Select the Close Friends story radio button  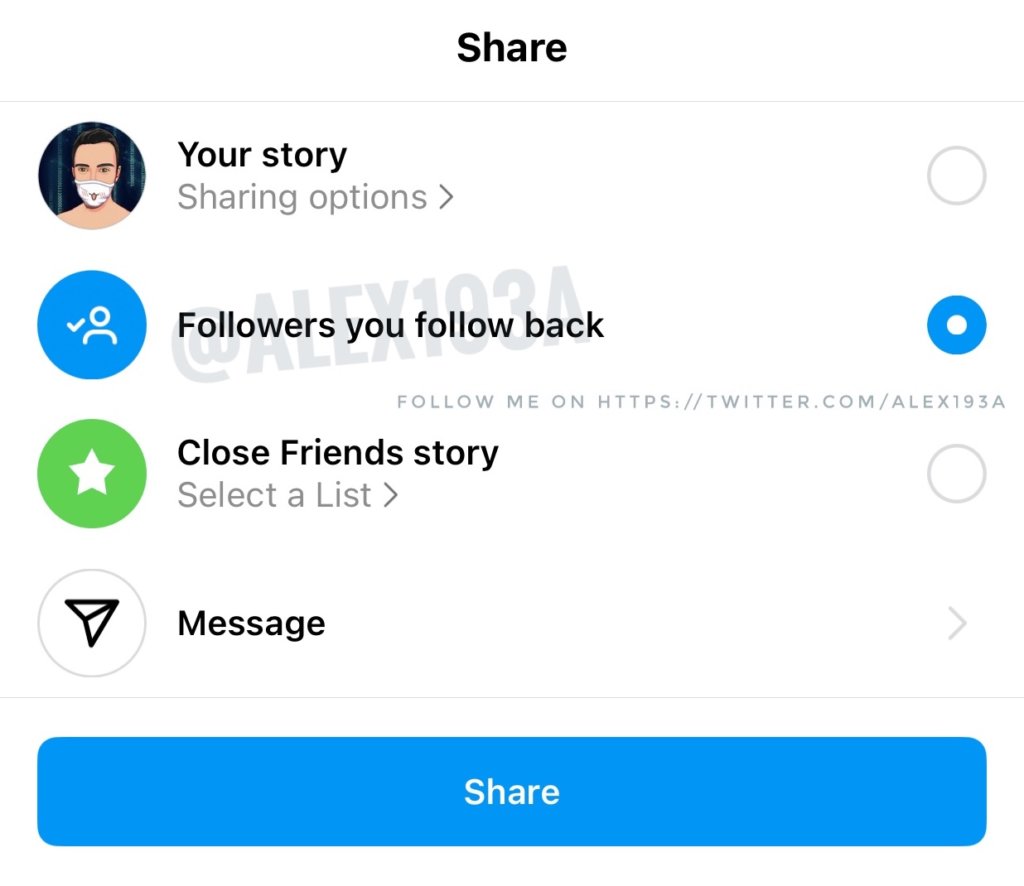click(956, 474)
